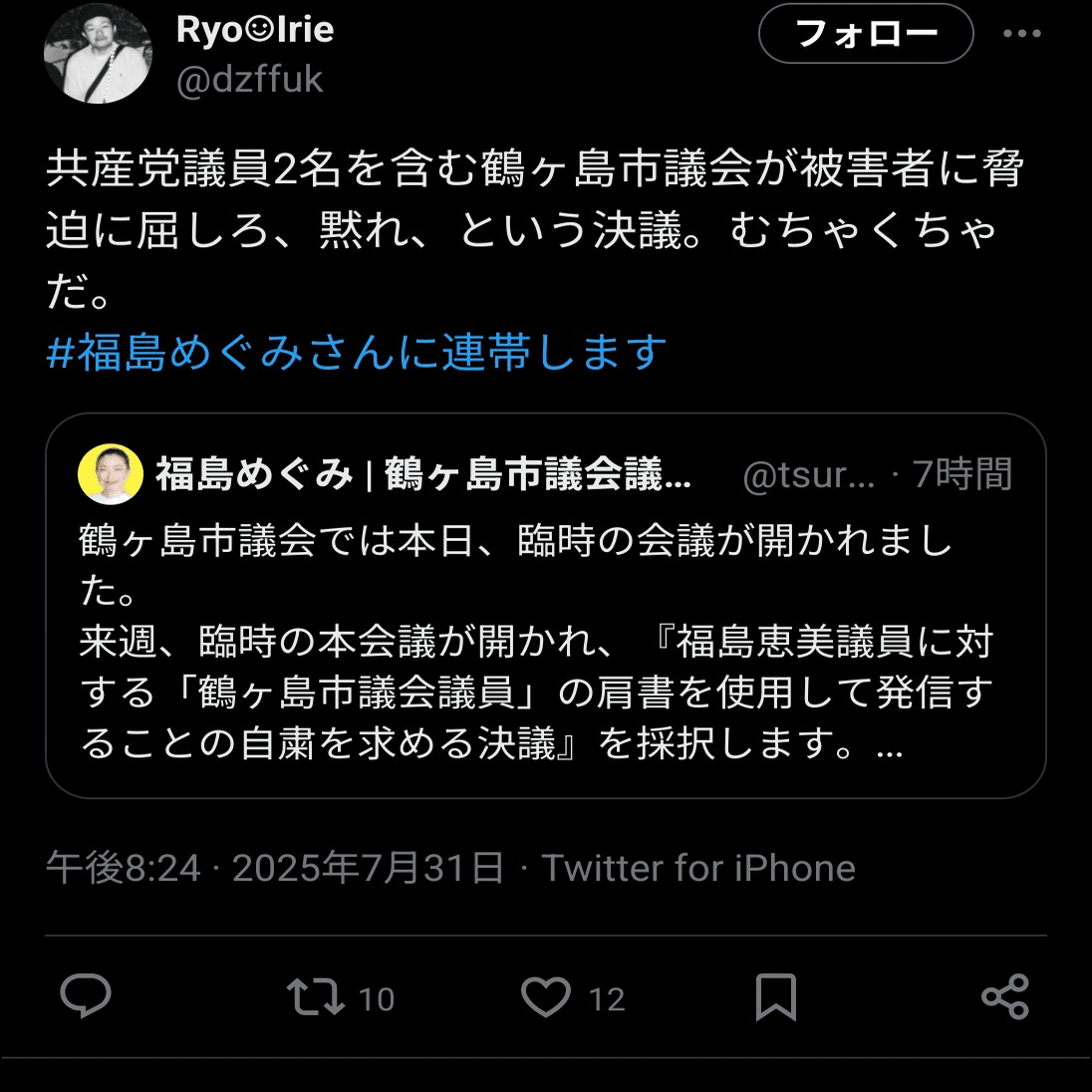Like this tweet
The height and width of the screenshot is (1092, 1092).
(546, 996)
